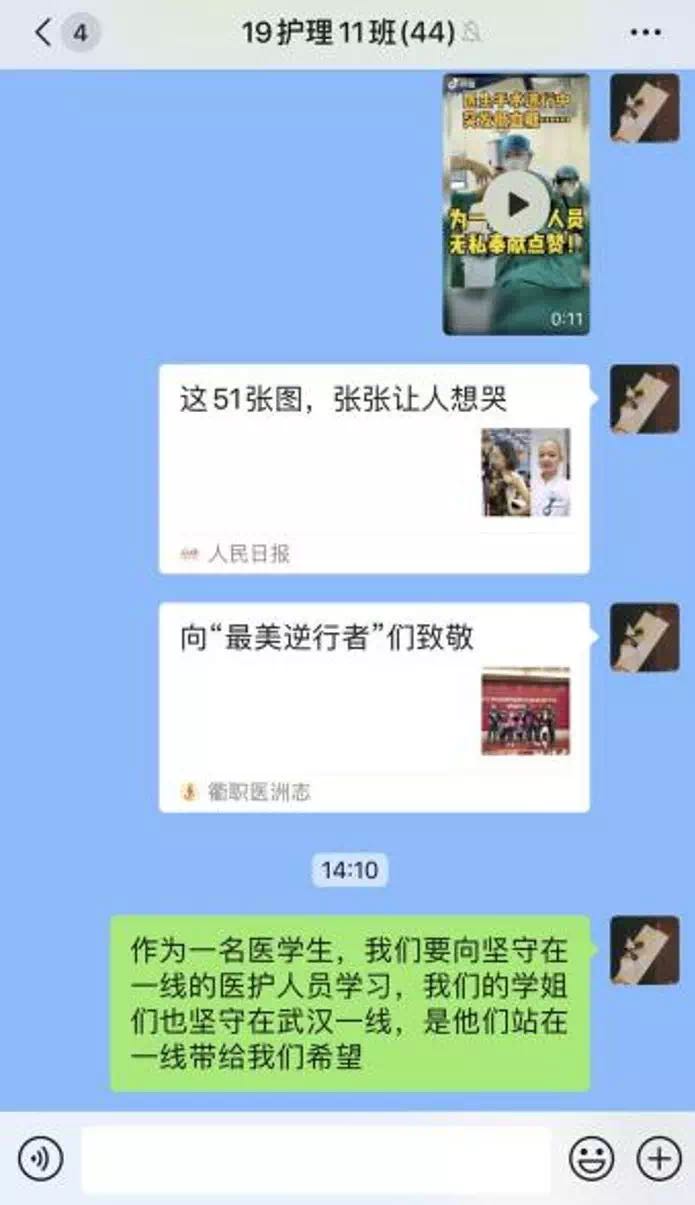Screen dimensions: 695x1205
Task: Focus the message text field
Action: (315, 1159)
